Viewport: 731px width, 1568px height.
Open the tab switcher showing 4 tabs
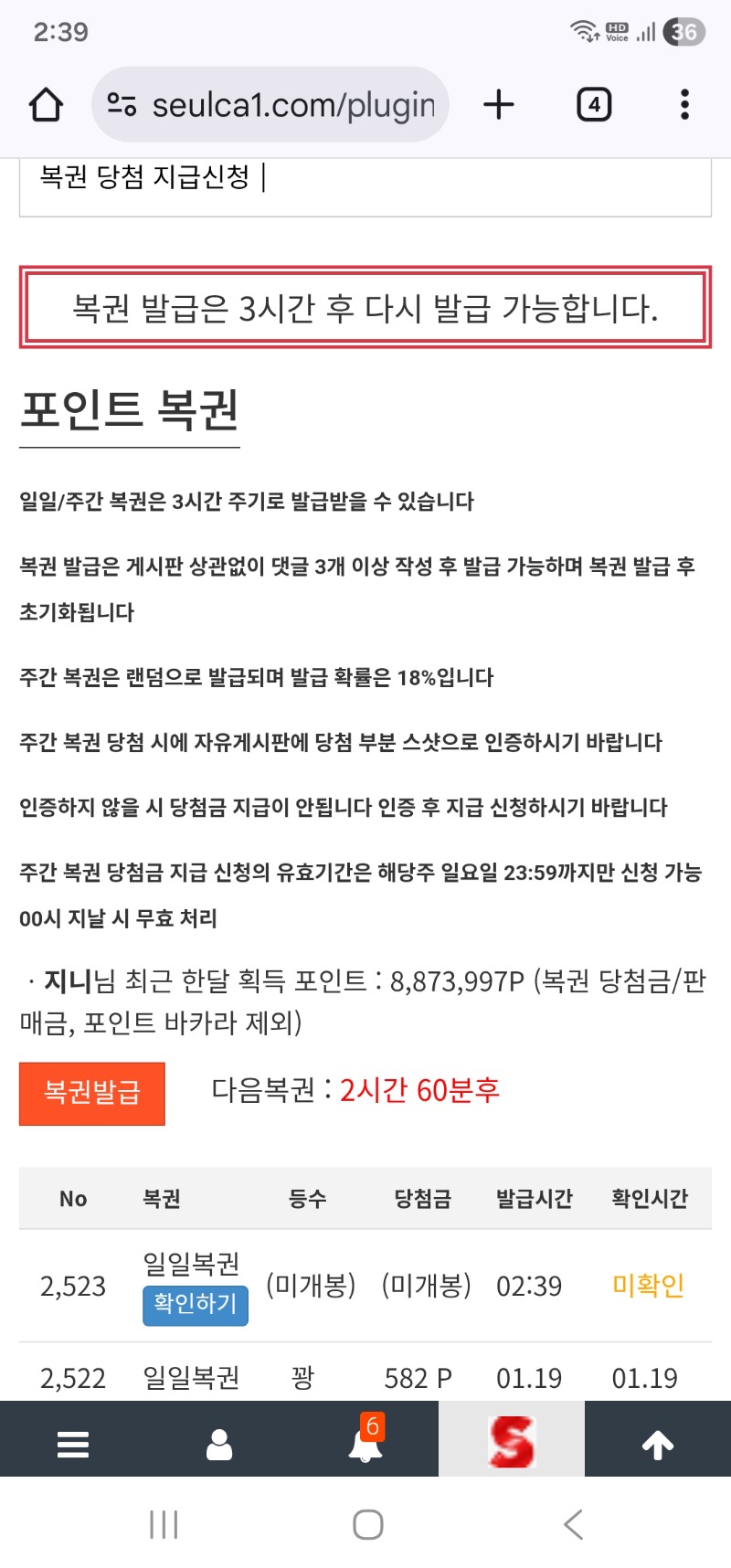pyautogui.click(x=594, y=105)
